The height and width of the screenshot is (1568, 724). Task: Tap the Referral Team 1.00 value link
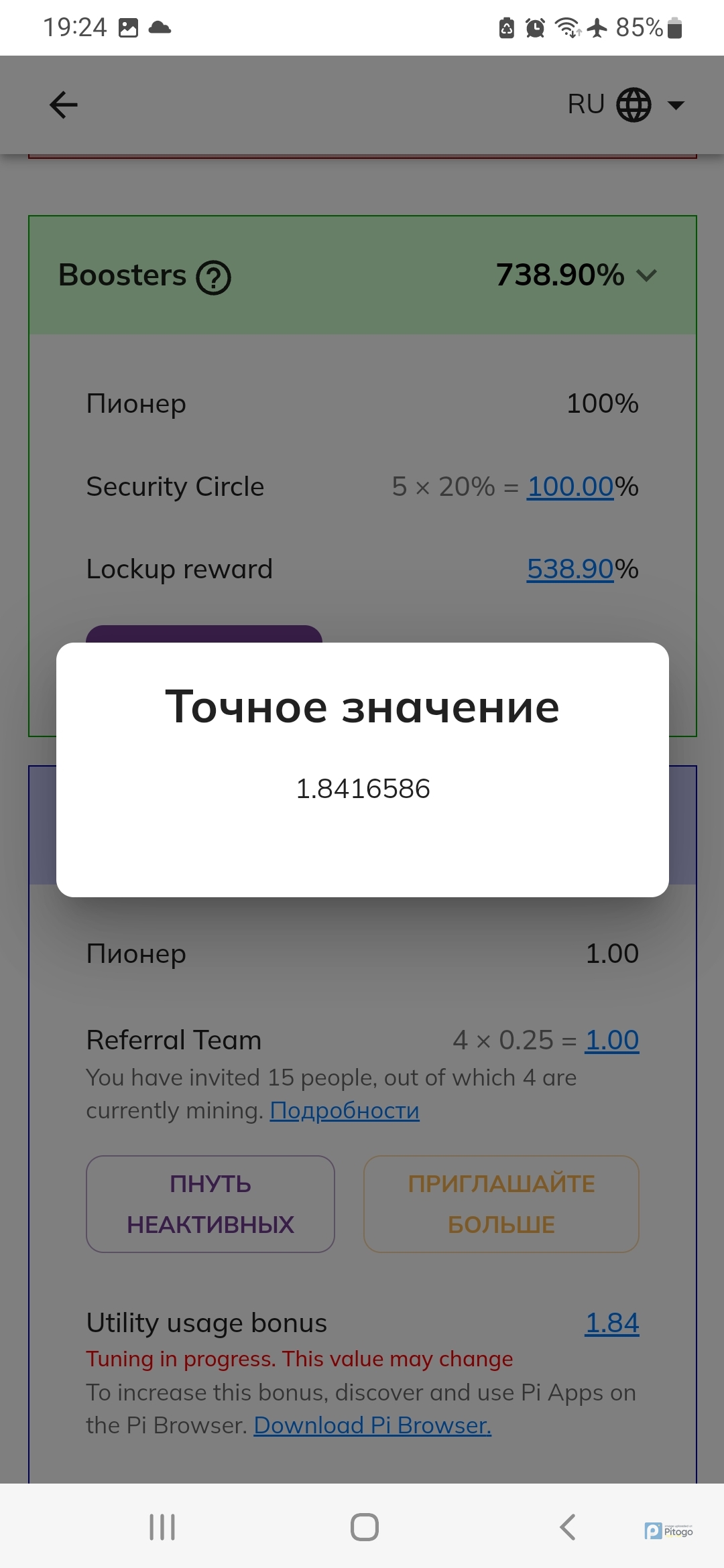[611, 1041]
